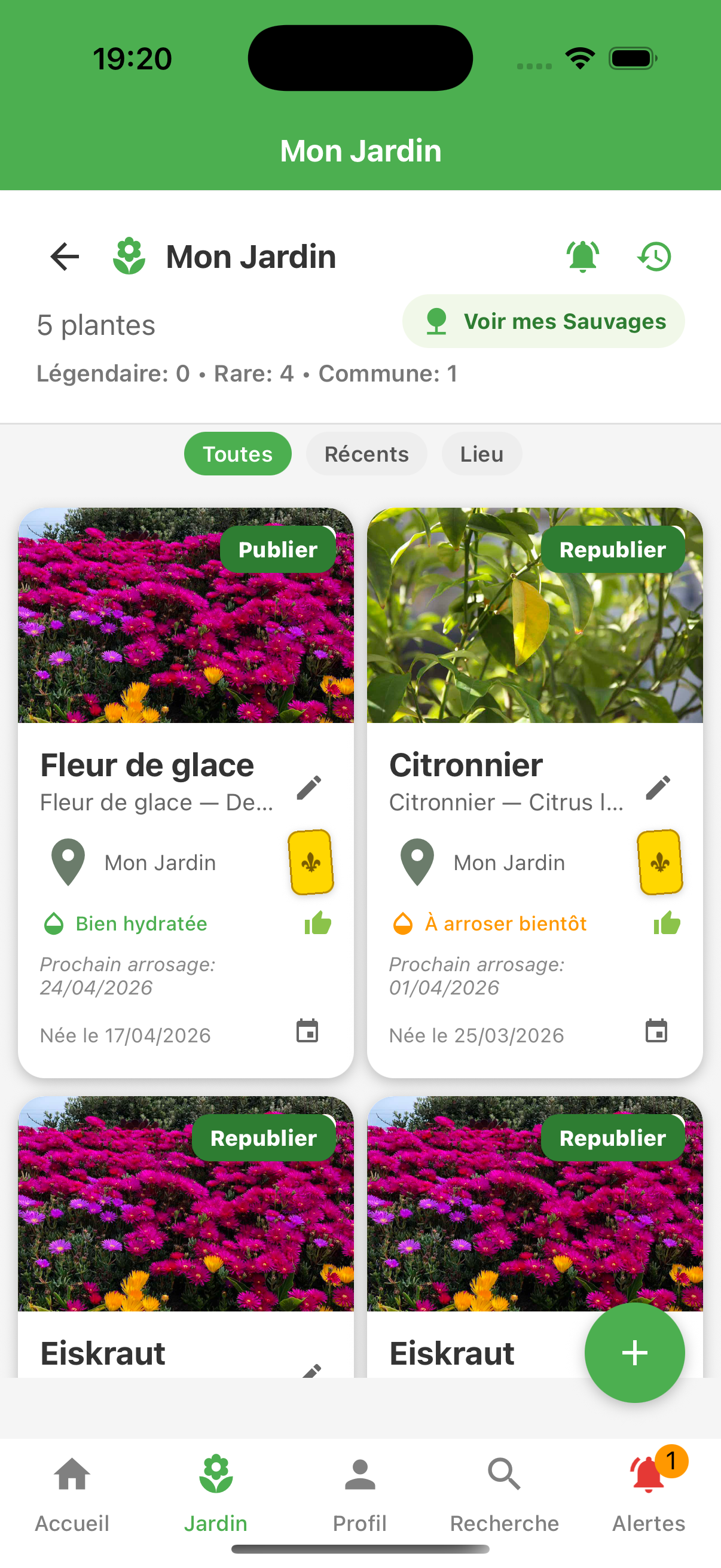Image resolution: width=721 pixels, height=1568 pixels.
Task: Tap Voir mes Sauvages button
Action: 543,321
